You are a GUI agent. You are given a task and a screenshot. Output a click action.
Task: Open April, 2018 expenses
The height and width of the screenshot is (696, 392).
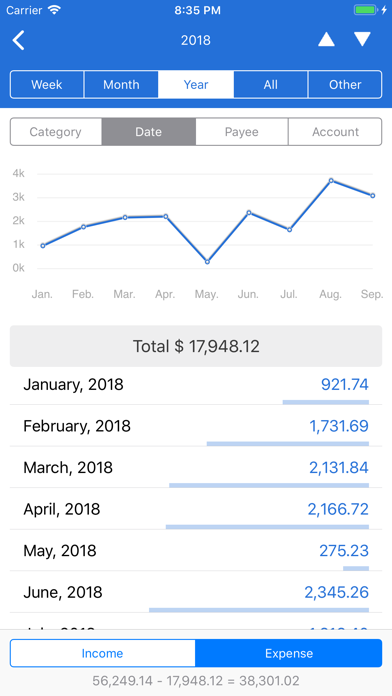(x=196, y=509)
